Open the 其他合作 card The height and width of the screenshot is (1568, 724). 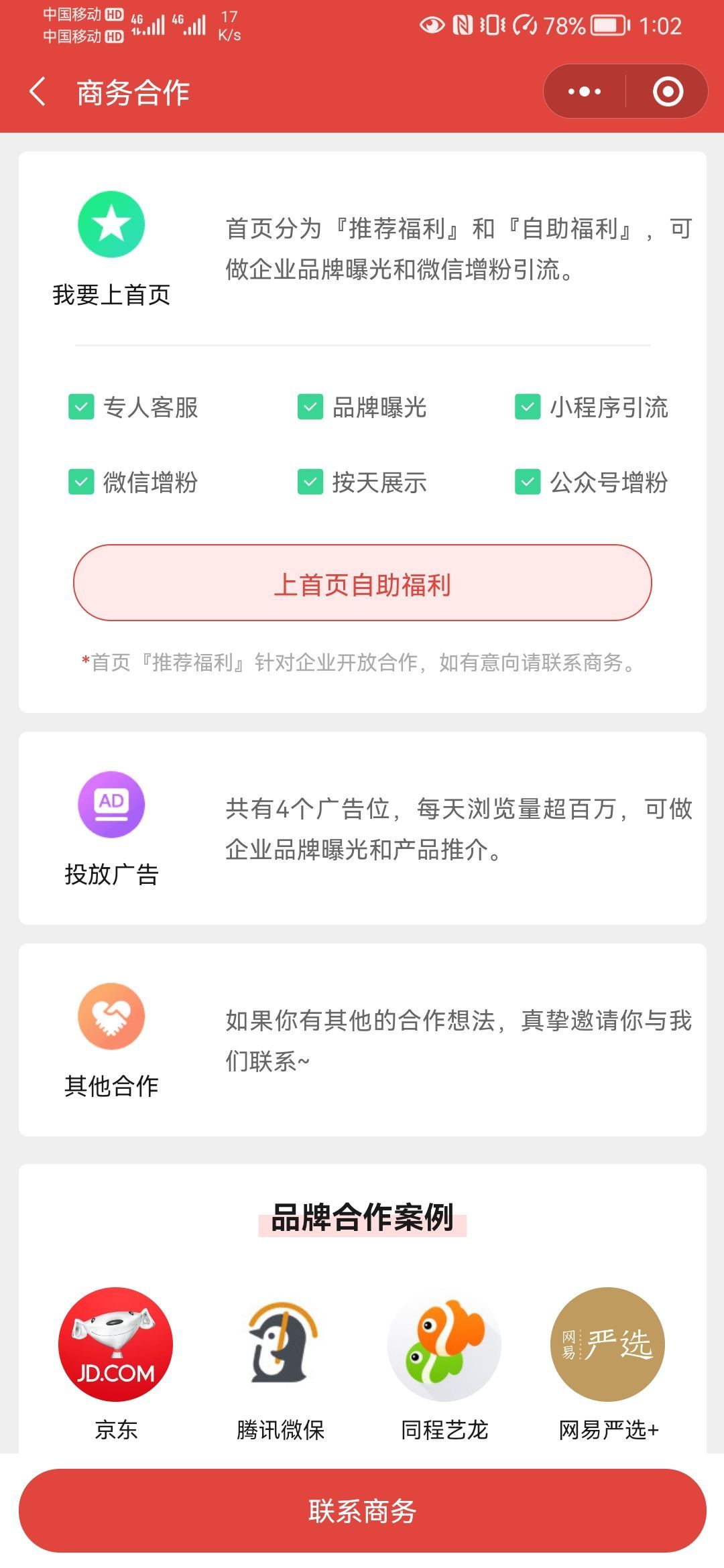tap(362, 1040)
